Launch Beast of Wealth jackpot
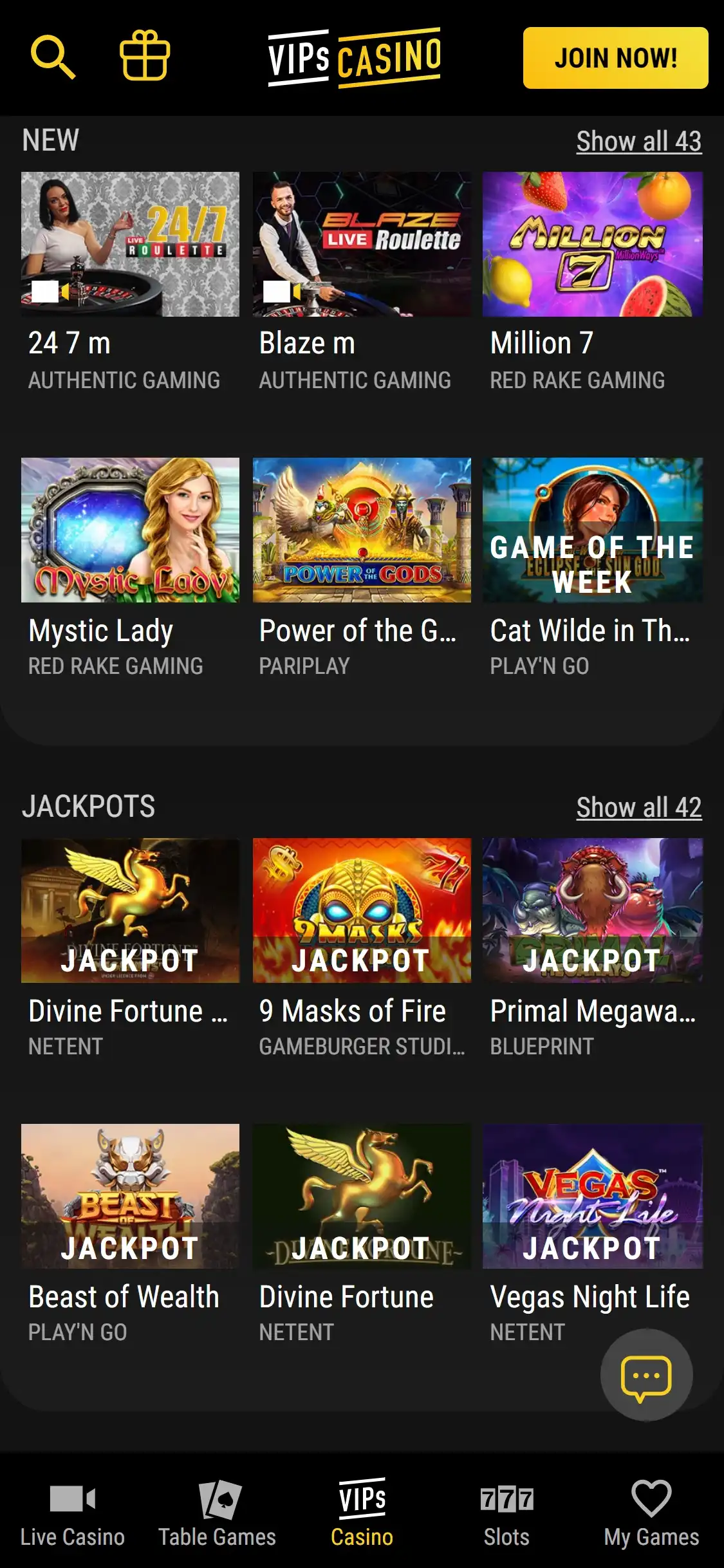This screenshot has height=1568, width=724. coord(130,1196)
